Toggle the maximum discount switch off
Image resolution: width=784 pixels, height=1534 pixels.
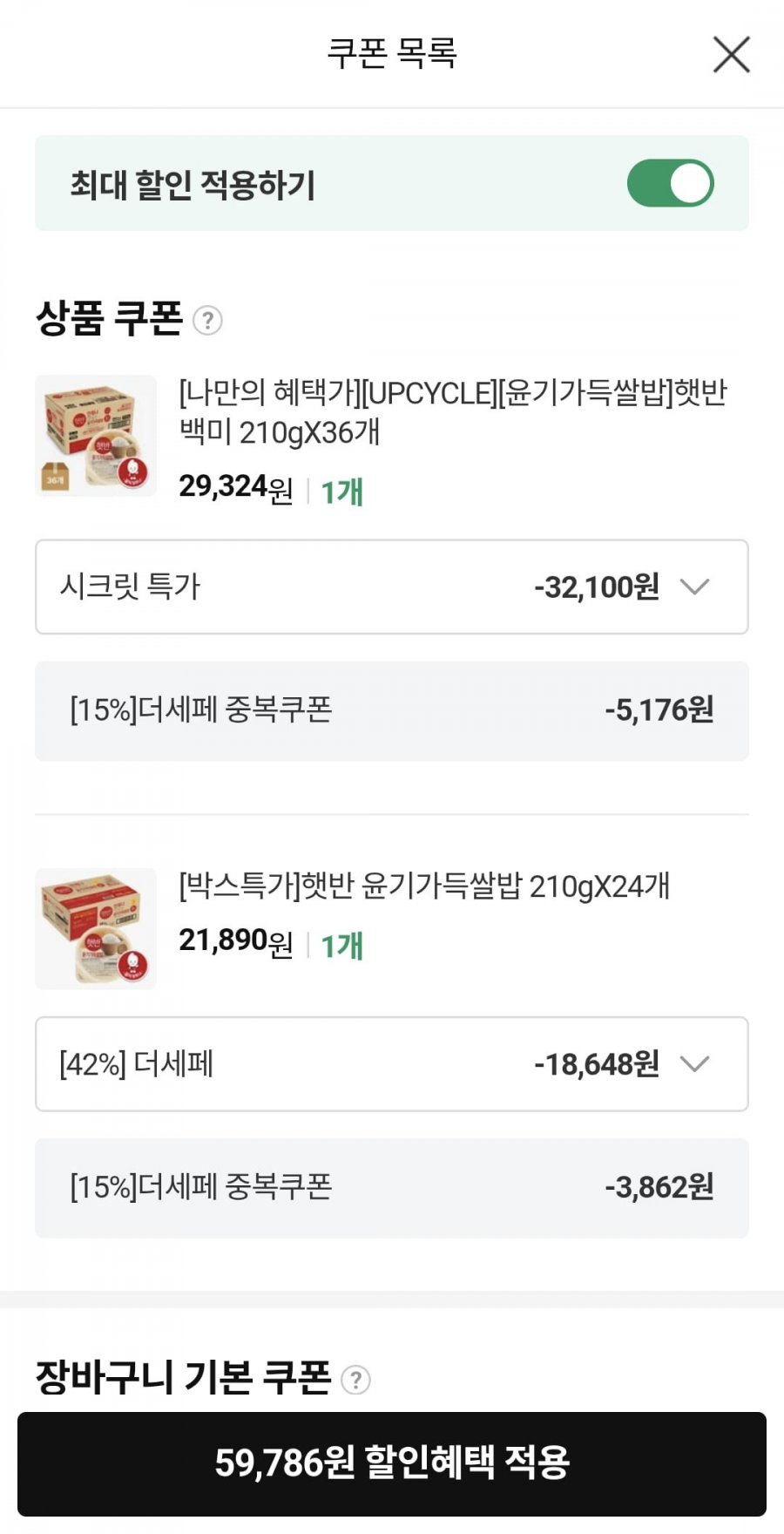coord(670,184)
